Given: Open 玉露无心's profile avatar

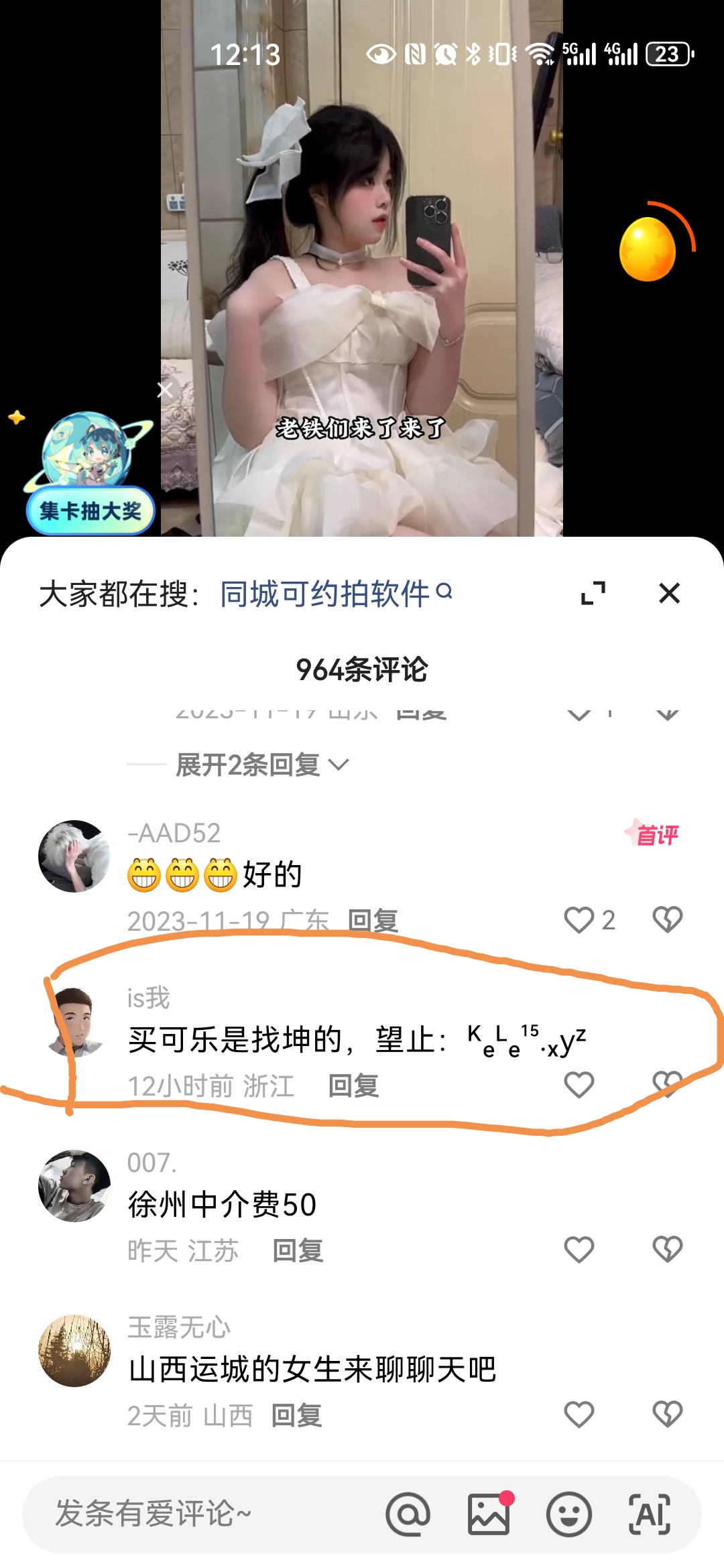Looking at the screenshot, I should pyautogui.click(x=74, y=1350).
